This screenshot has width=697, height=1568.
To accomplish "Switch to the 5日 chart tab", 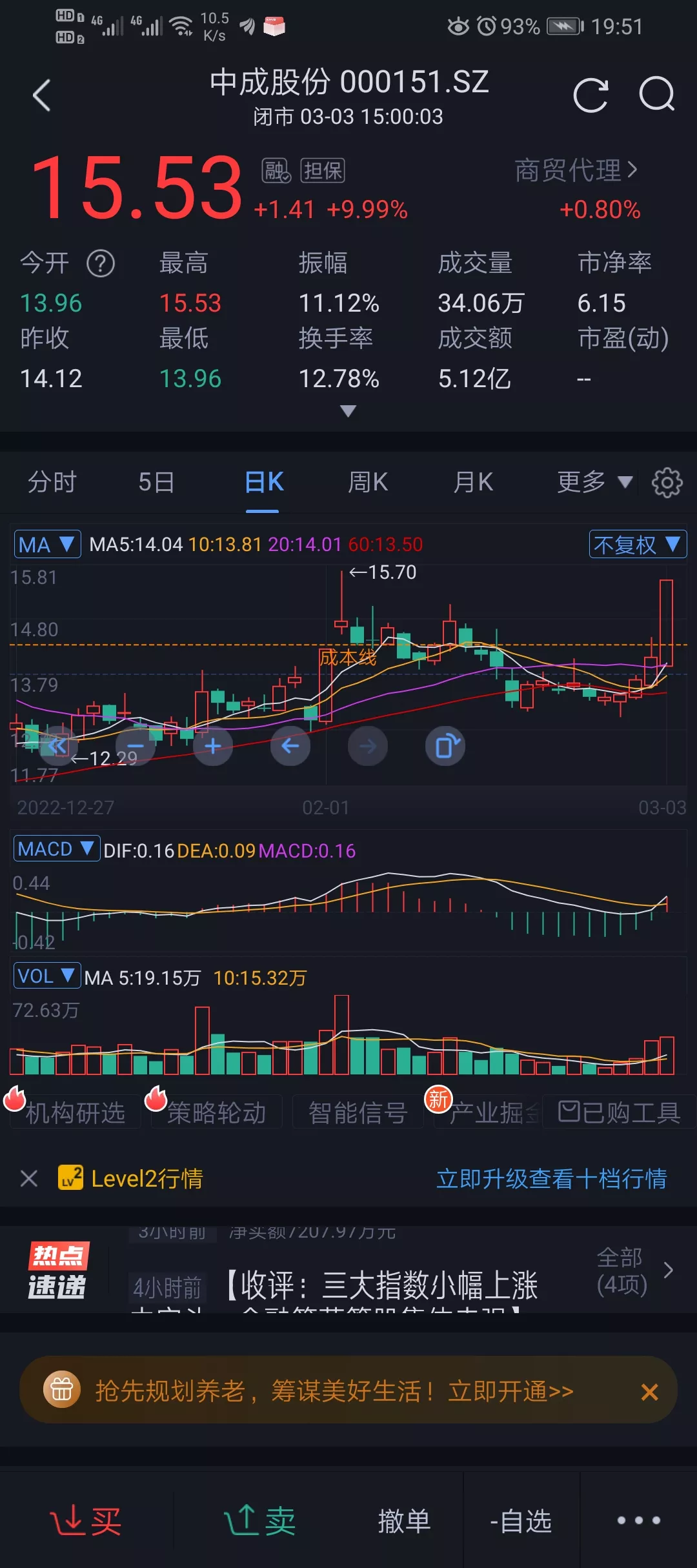I will (156, 482).
